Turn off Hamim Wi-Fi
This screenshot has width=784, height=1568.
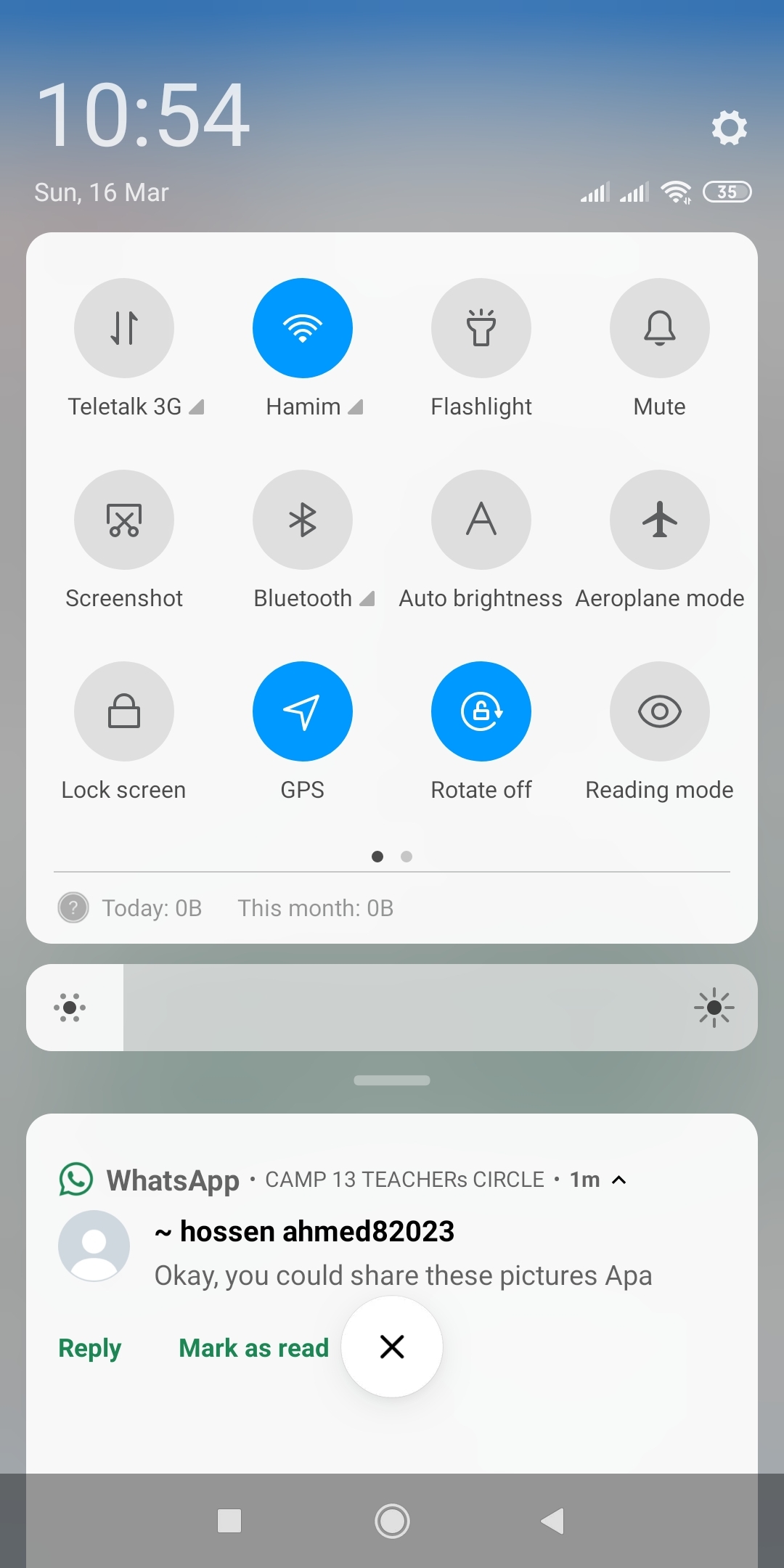point(303,328)
